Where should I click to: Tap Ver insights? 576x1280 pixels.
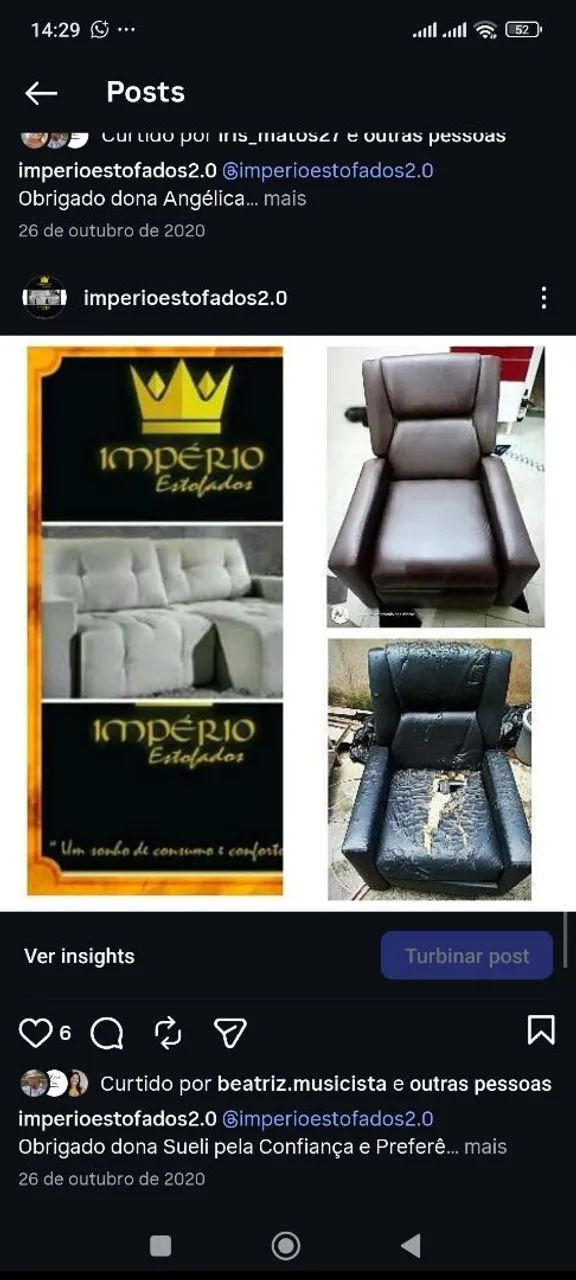click(x=79, y=956)
